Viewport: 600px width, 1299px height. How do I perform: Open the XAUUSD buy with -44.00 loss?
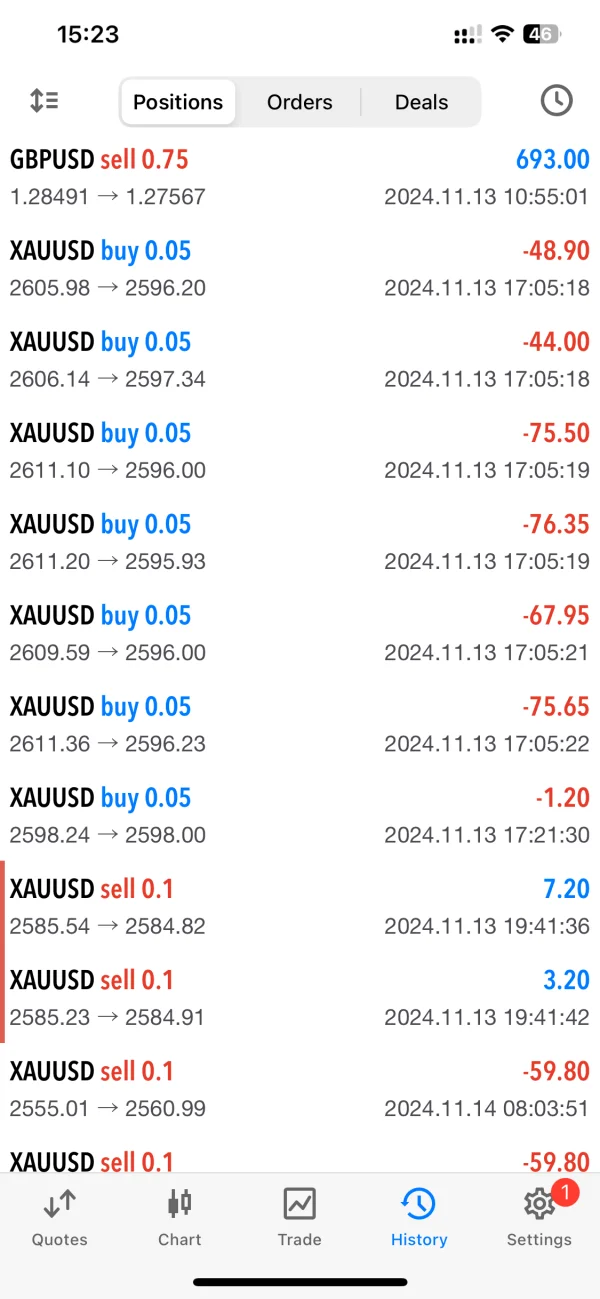[300, 359]
